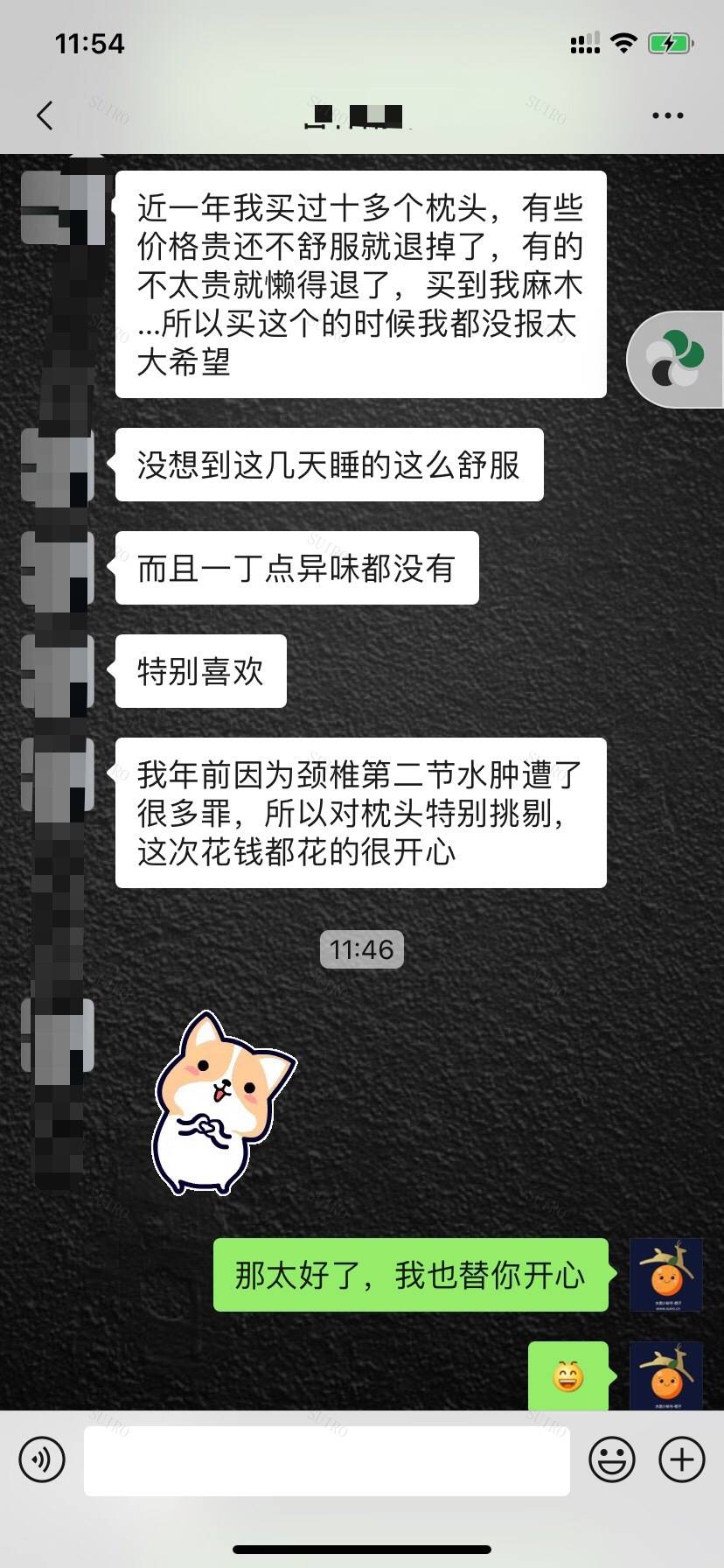Open the plus attachments menu
The image size is (724, 1568).
(681, 1459)
